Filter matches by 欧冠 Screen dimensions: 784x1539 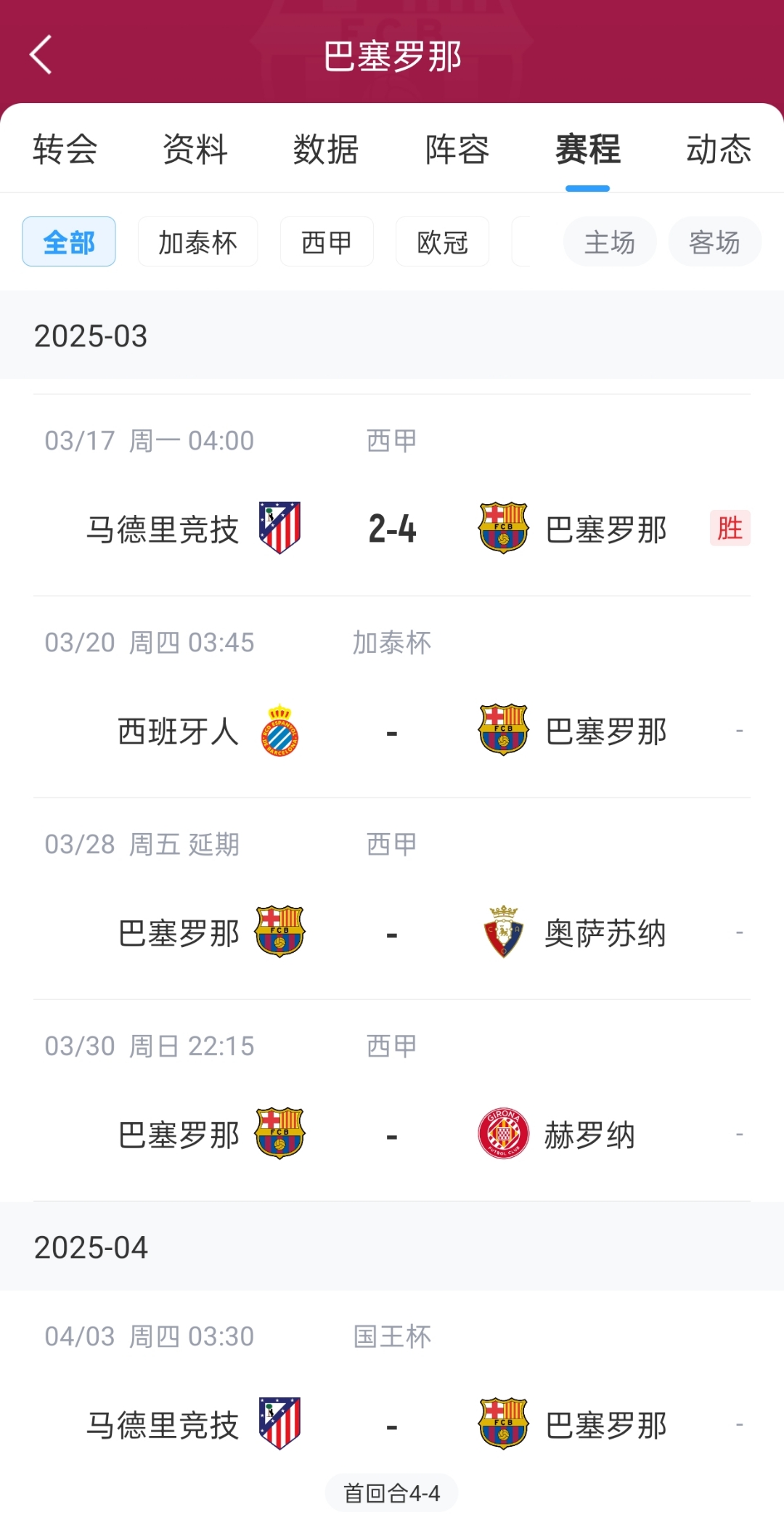point(442,242)
